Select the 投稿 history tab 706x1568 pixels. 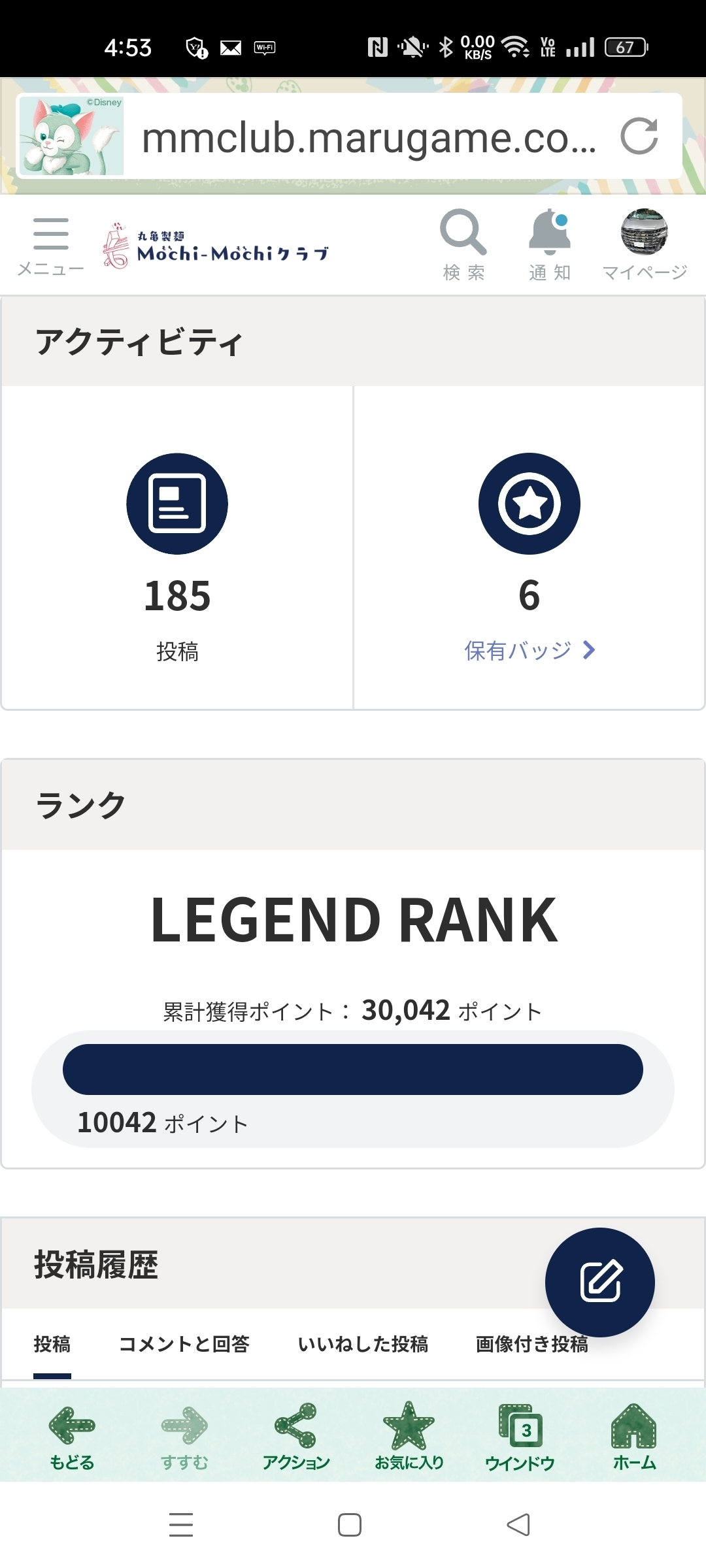pyautogui.click(x=52, y=1344)
